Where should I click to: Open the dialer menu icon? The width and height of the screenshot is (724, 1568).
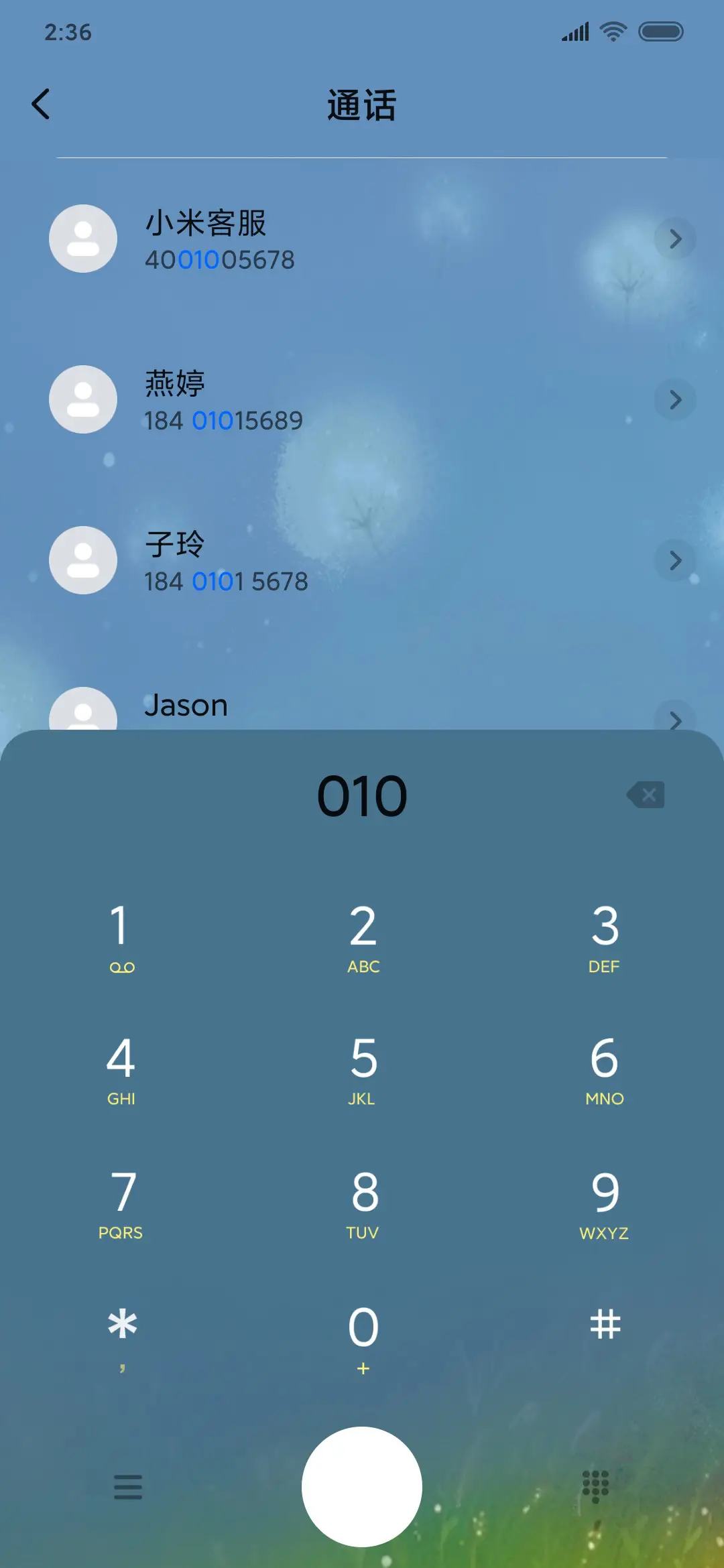pyautogui.click(x=127, y=1486)
